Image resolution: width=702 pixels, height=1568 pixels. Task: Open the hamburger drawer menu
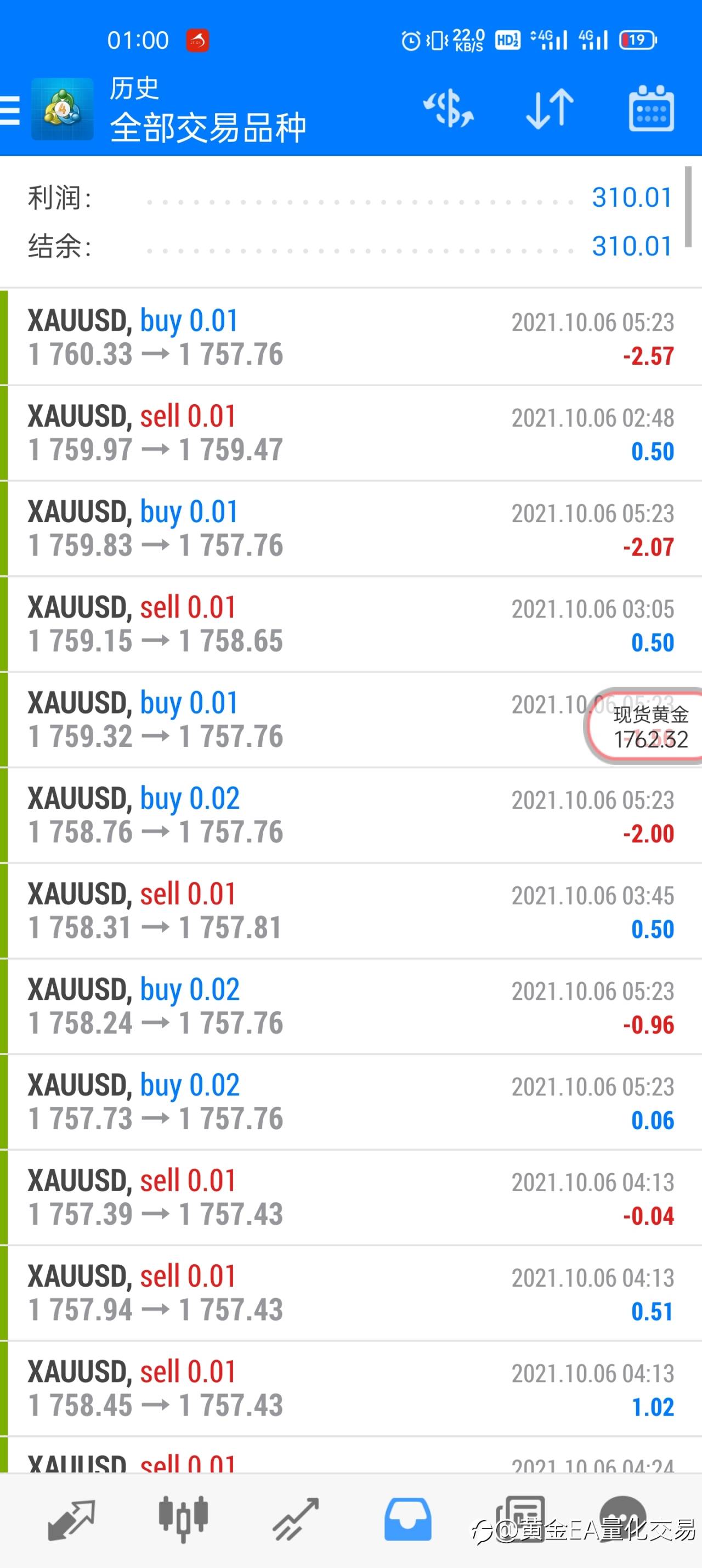pyautogui.click(x=10, y=110)
